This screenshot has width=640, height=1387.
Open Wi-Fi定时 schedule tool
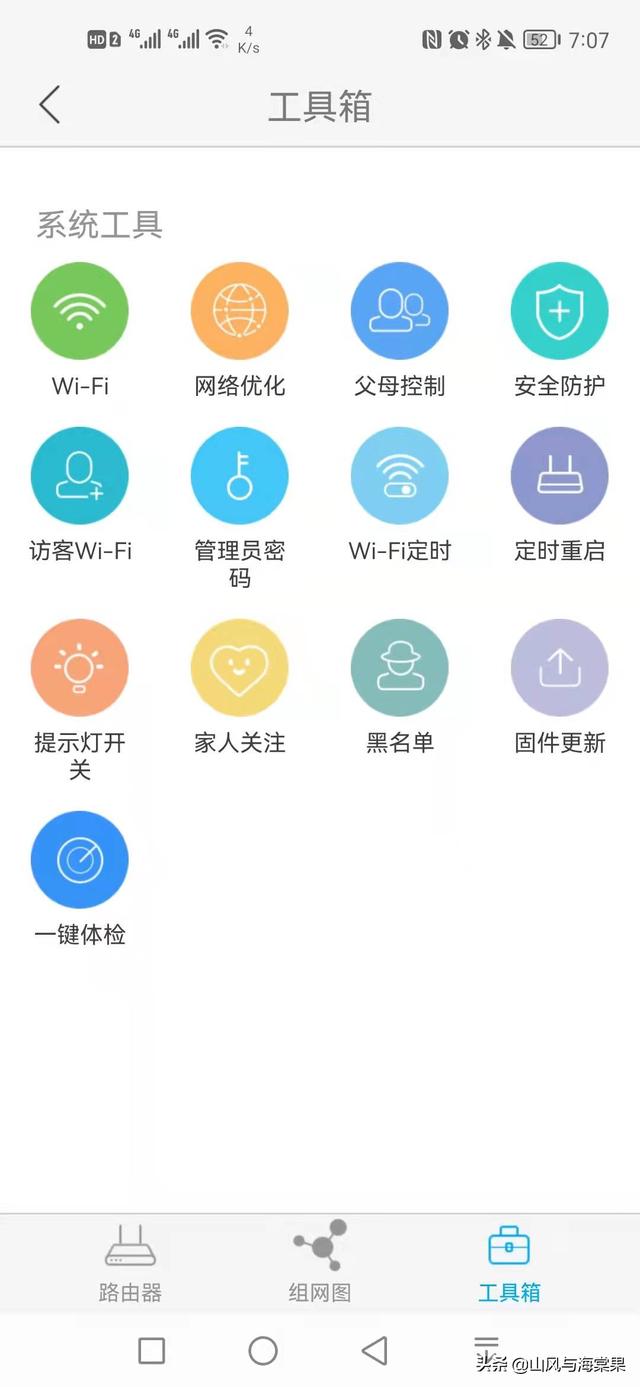point(400,476)
